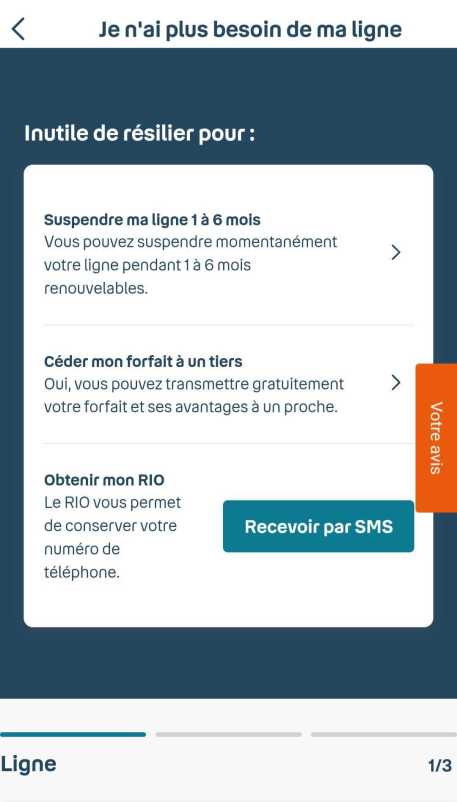Go back using the top-left arrow
Image resolution: width=457 pixels, height=802 pixels.
point(18,29)
